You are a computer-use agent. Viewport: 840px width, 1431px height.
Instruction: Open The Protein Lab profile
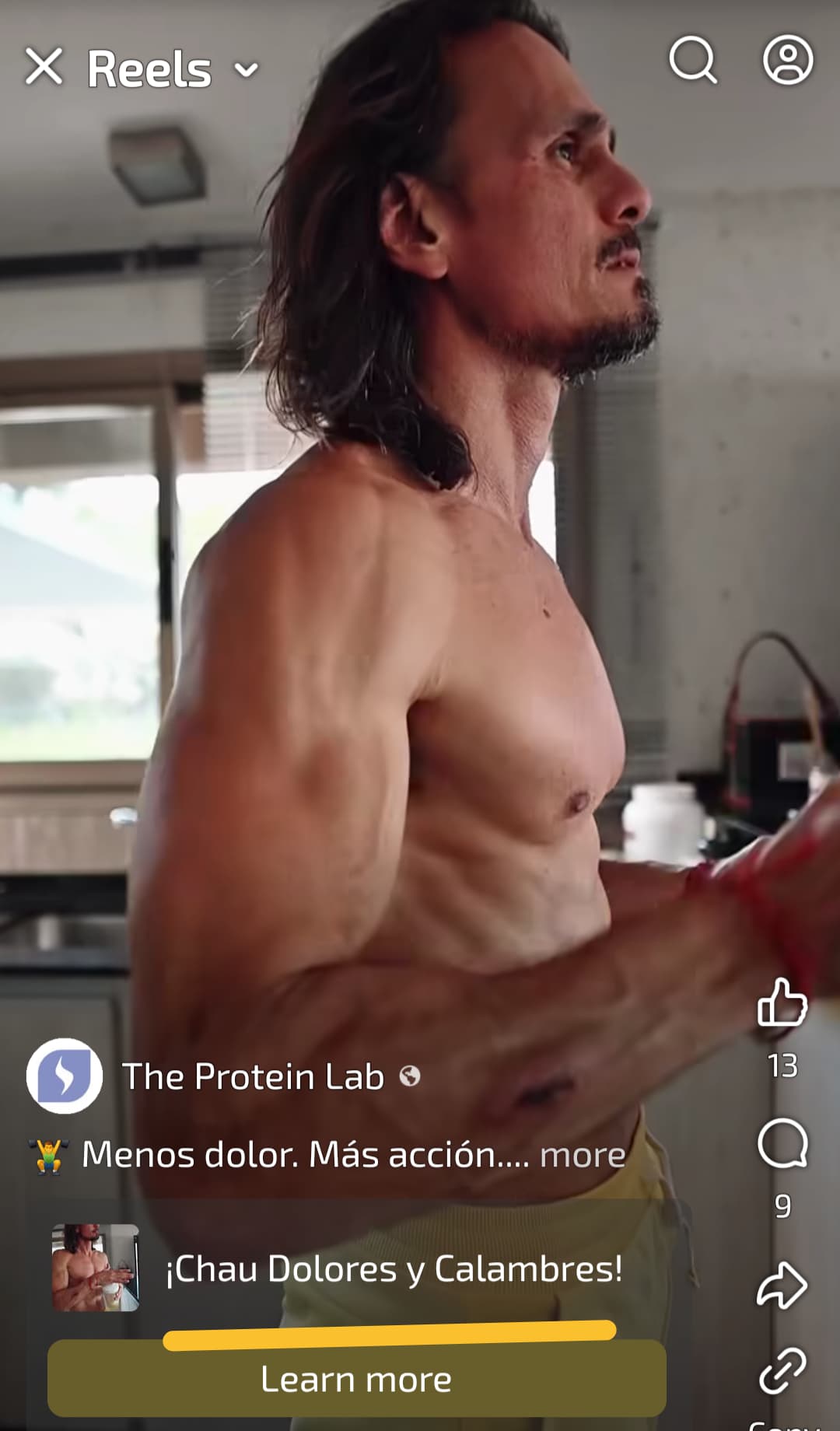pos(253,1076)
